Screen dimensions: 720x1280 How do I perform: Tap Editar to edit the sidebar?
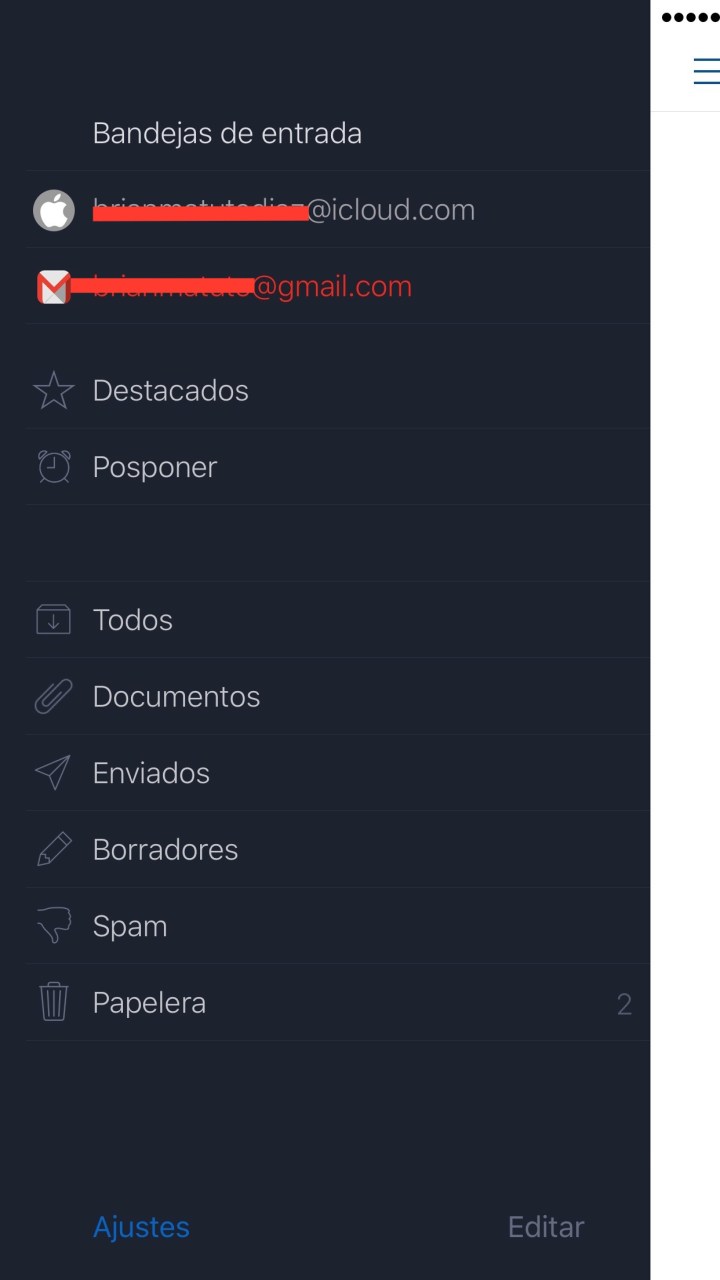545,1227
